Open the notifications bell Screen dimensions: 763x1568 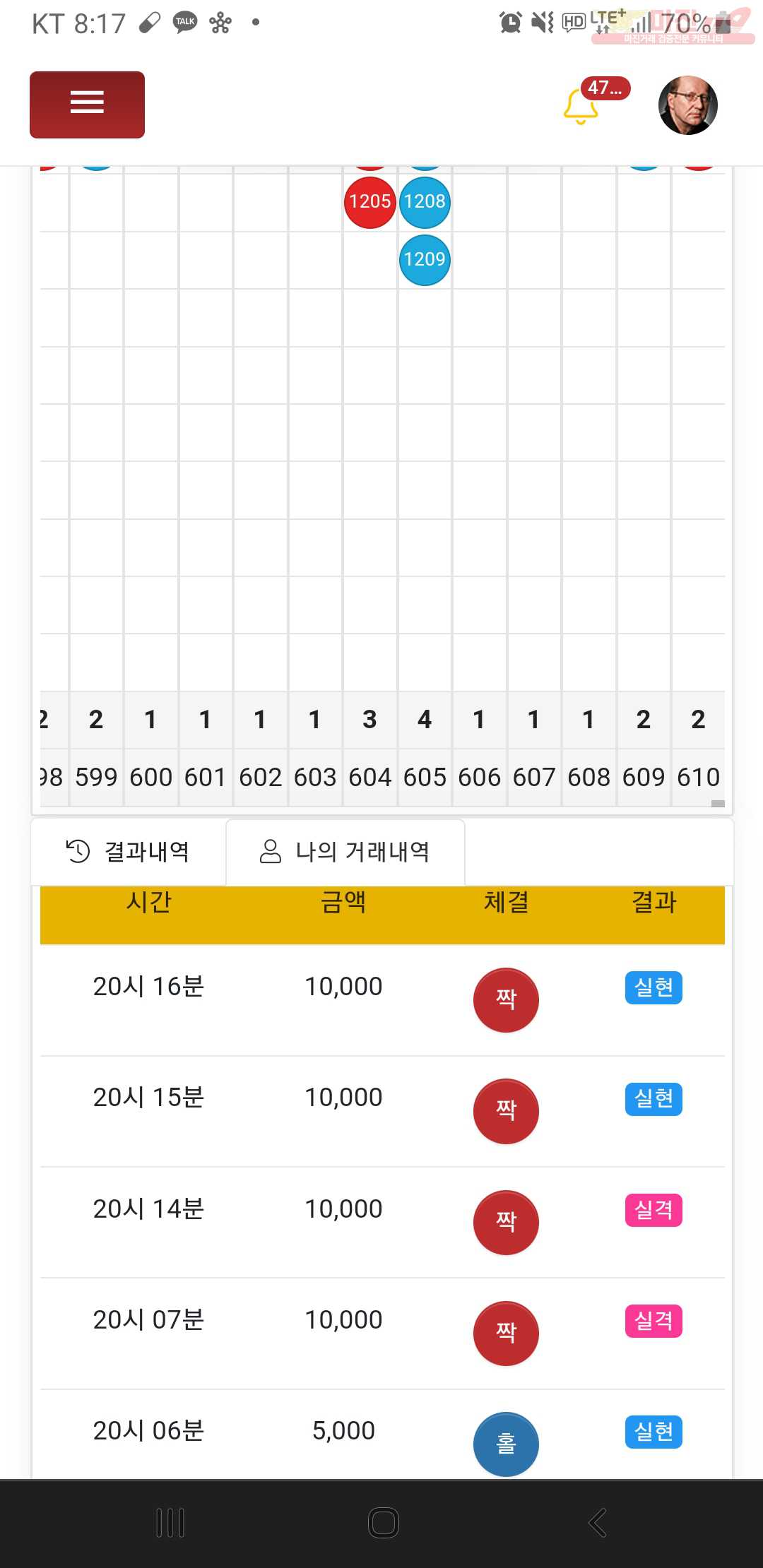click(581, 106)
